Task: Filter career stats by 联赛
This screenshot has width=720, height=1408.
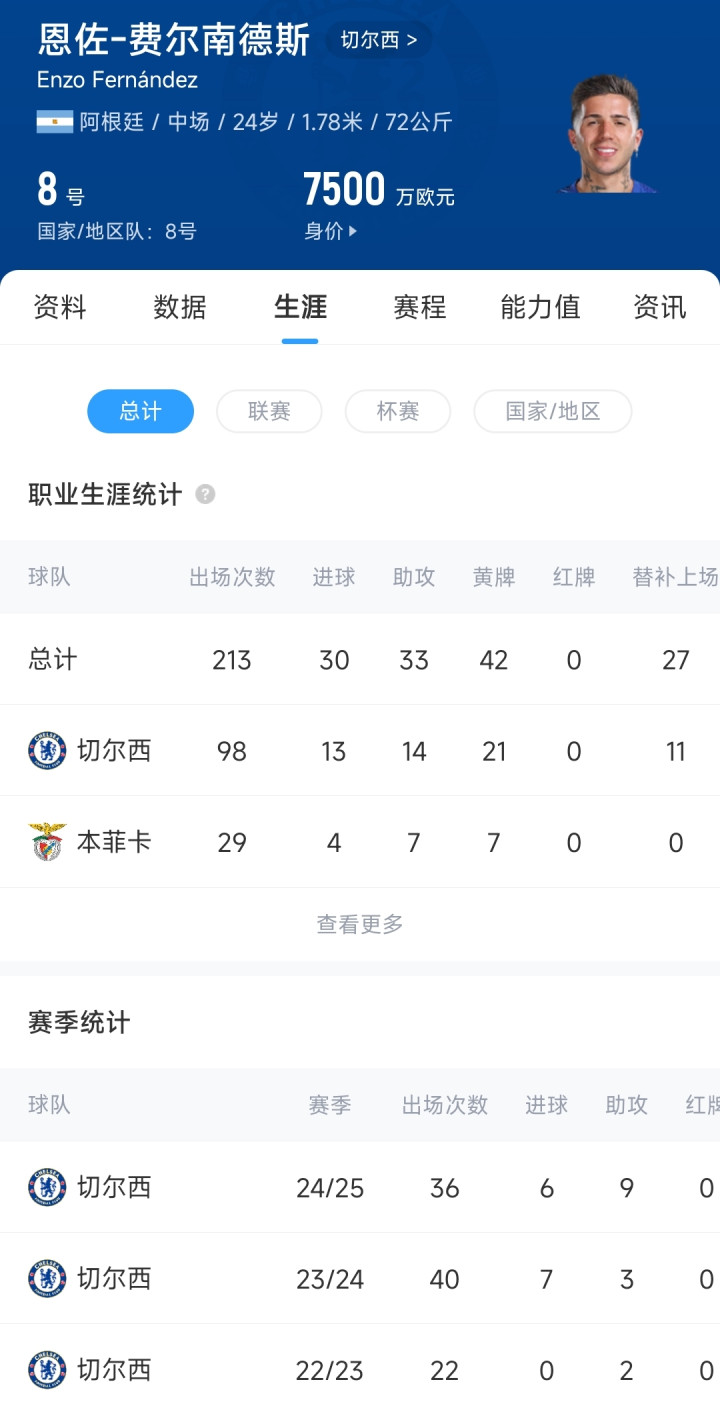Action: (x=269, y=411)
